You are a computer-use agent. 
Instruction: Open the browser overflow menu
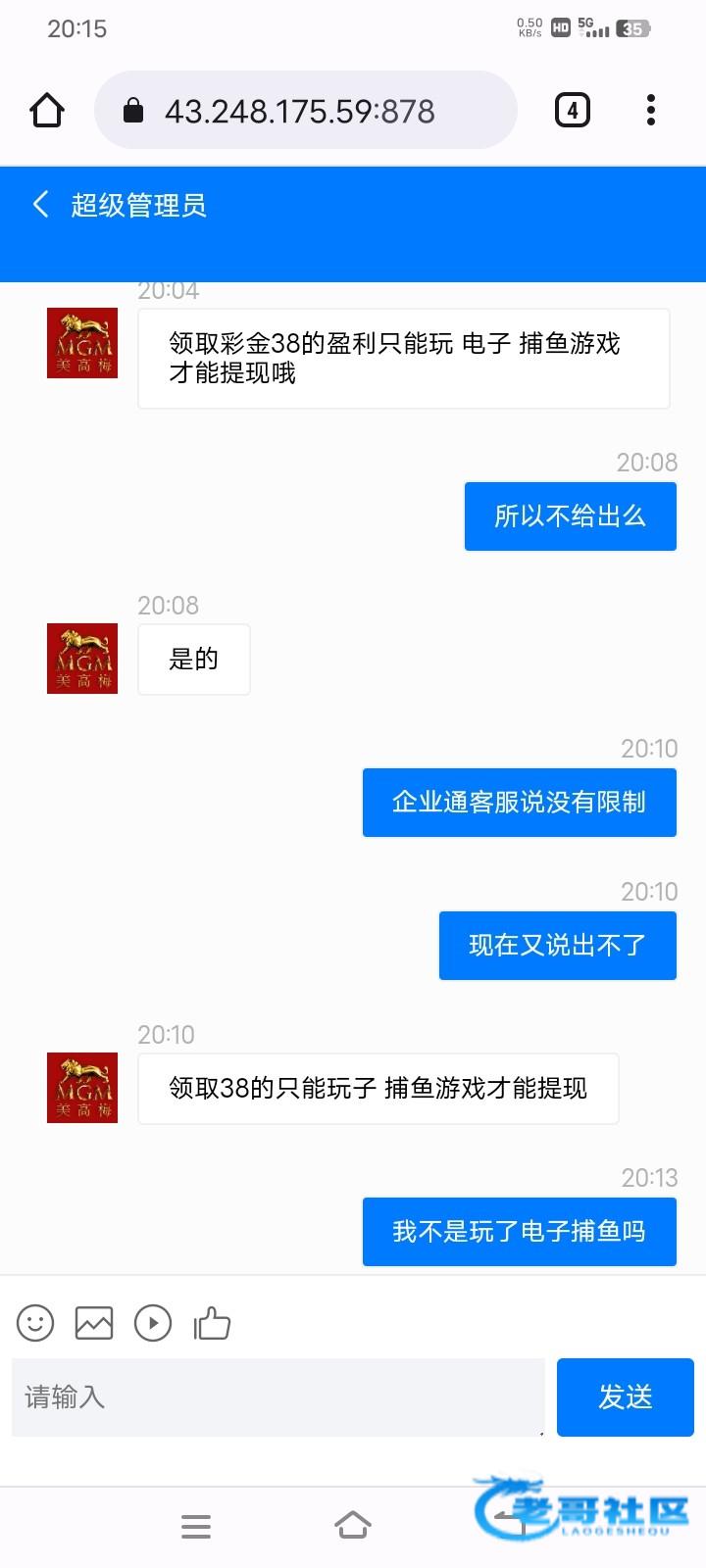click(x=651, y=111)
